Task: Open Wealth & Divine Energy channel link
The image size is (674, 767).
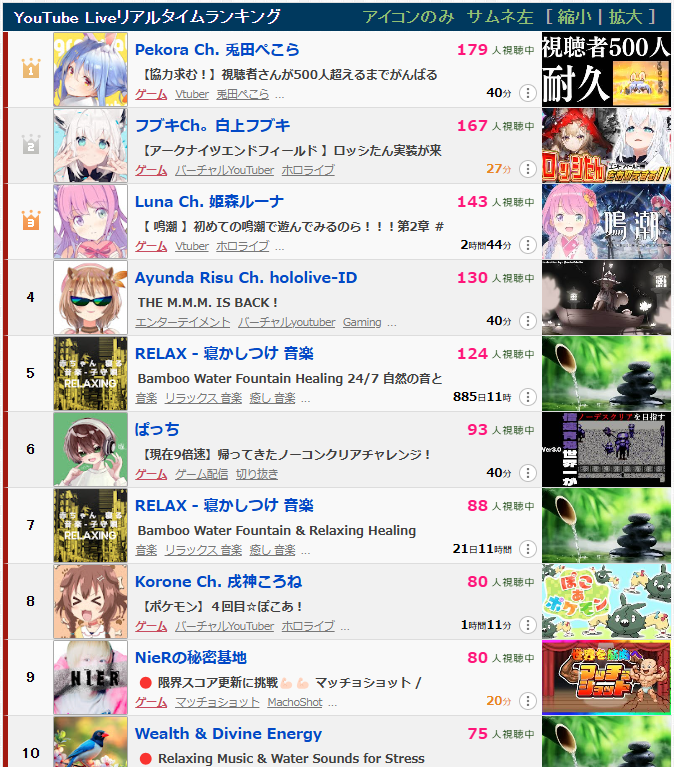Action: click(x=228, y=734)
